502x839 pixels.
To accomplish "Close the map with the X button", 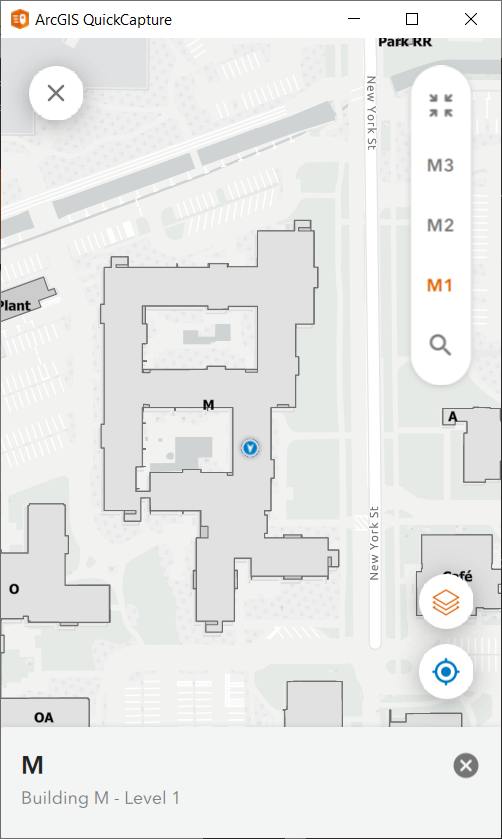I will pyautogui.click(x=56, y=93).
